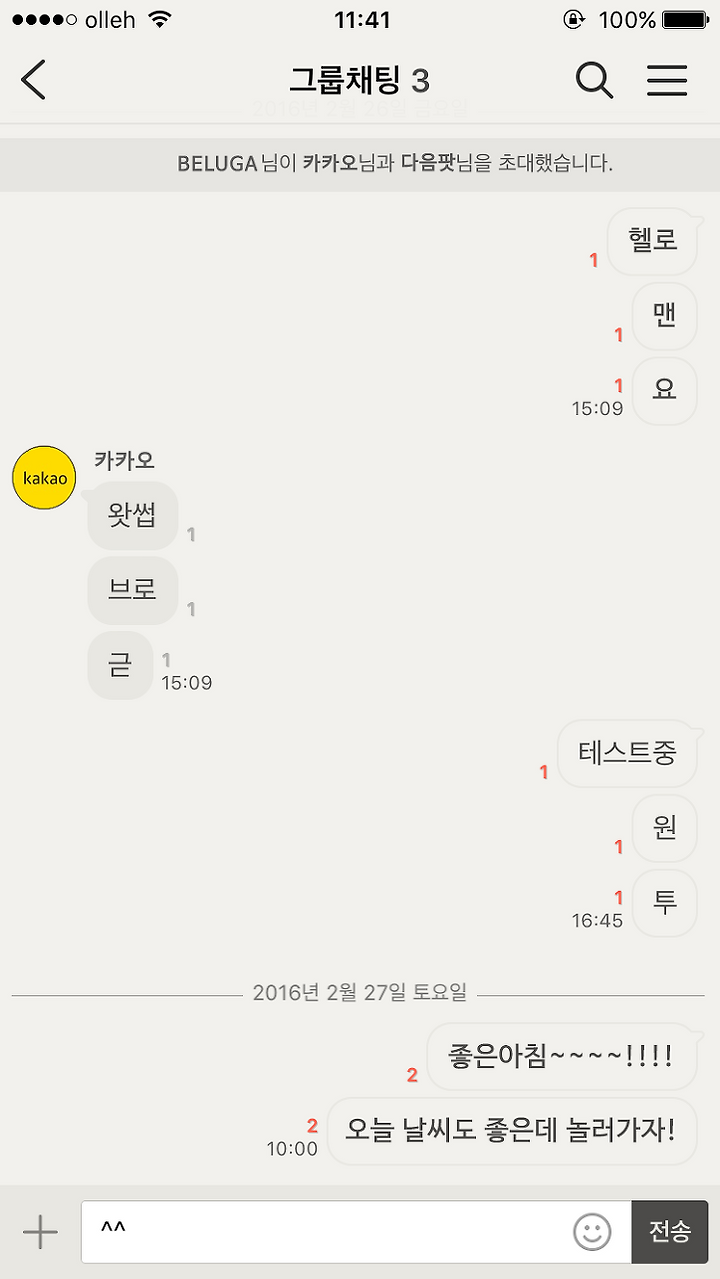Open 카카오's profile picture

pos(44,477)
